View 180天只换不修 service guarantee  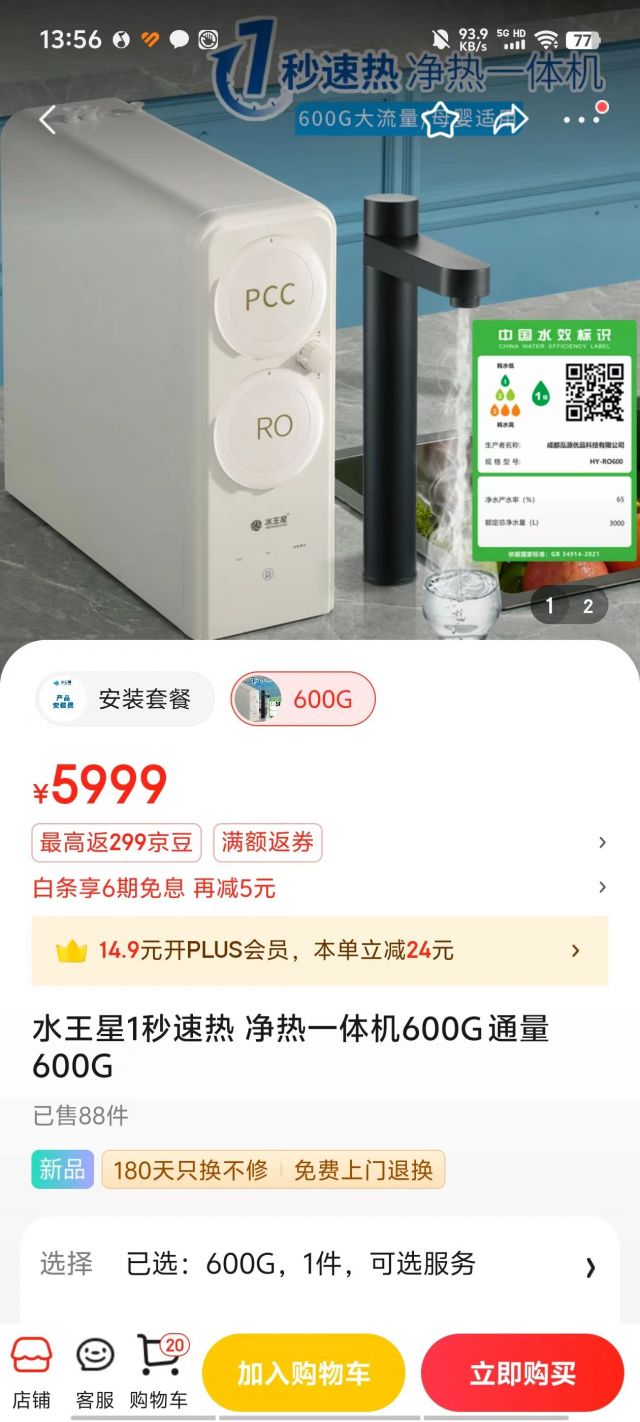coord(191,1170)
